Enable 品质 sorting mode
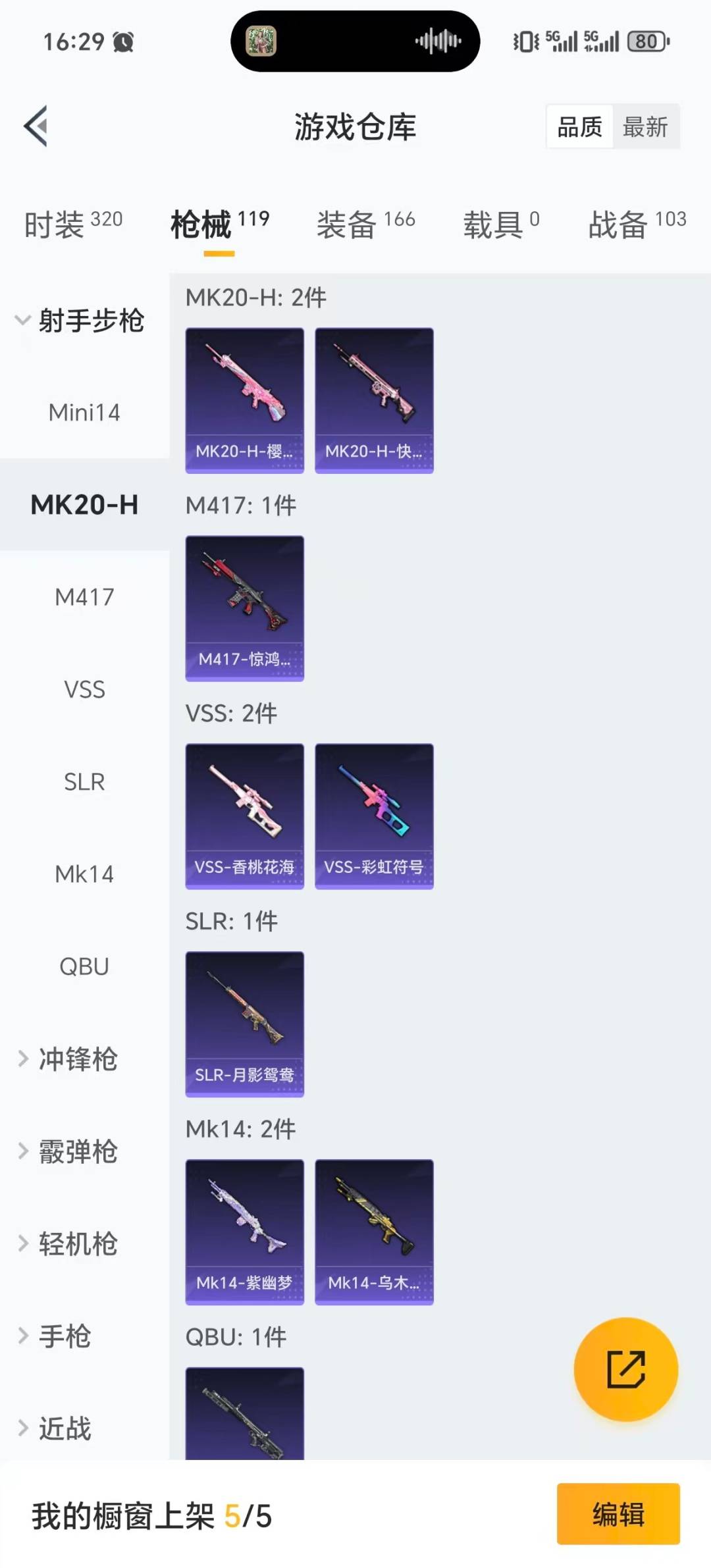Image resolution: width=711 pixels, height=1568 pixels. (x=578, y=127)
